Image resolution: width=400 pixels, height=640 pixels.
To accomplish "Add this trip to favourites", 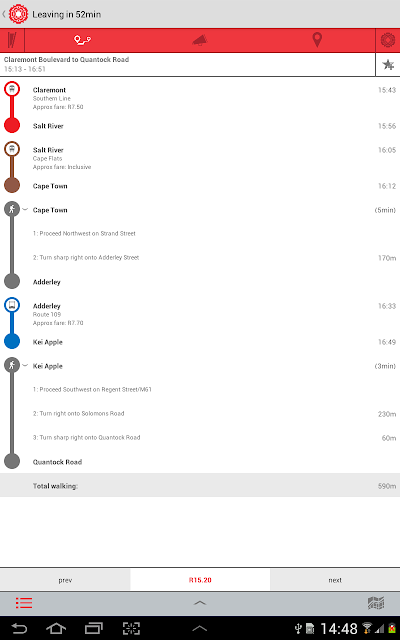I will point(388,64).
